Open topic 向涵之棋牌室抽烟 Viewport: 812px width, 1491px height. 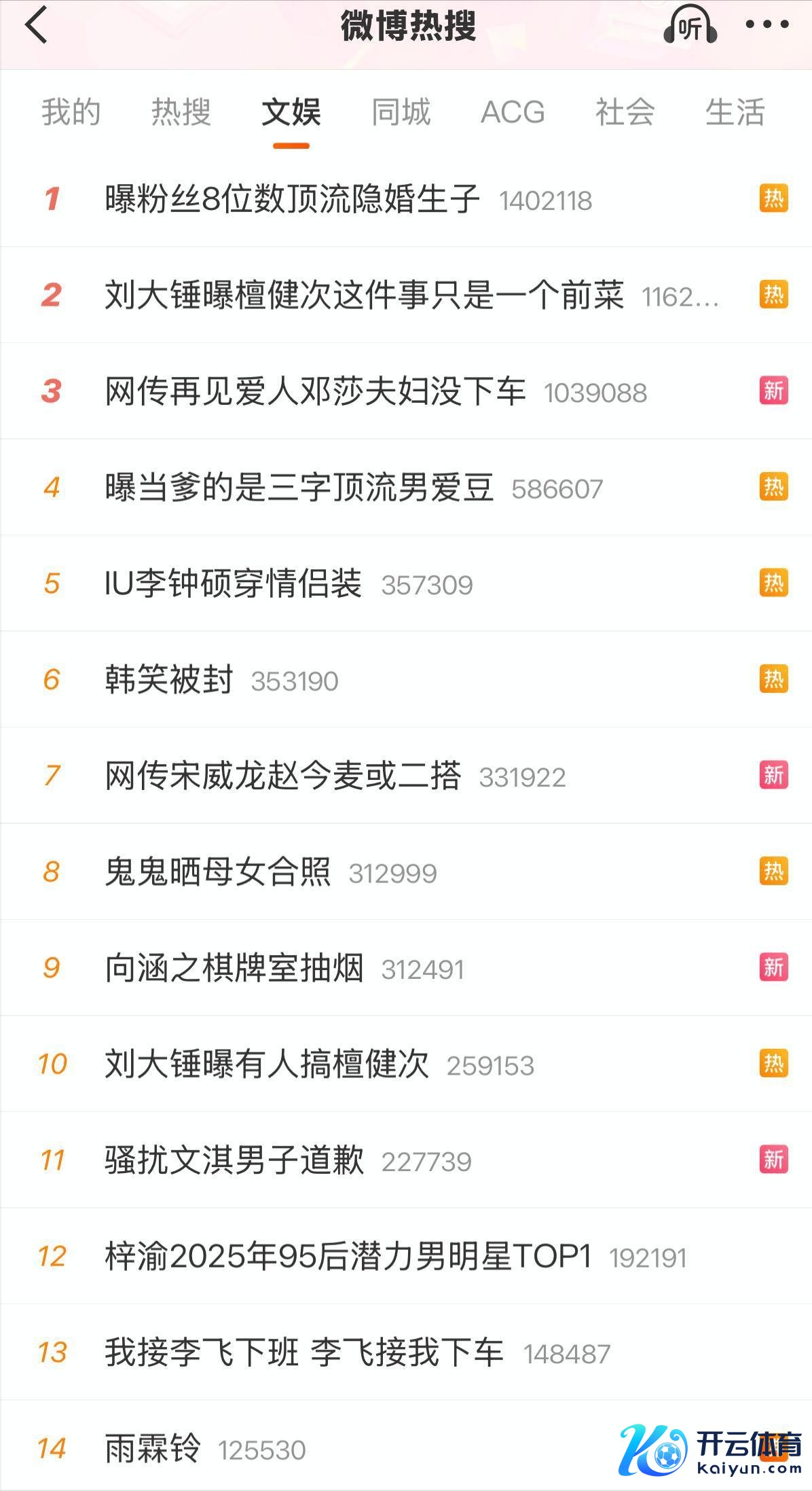234,968
